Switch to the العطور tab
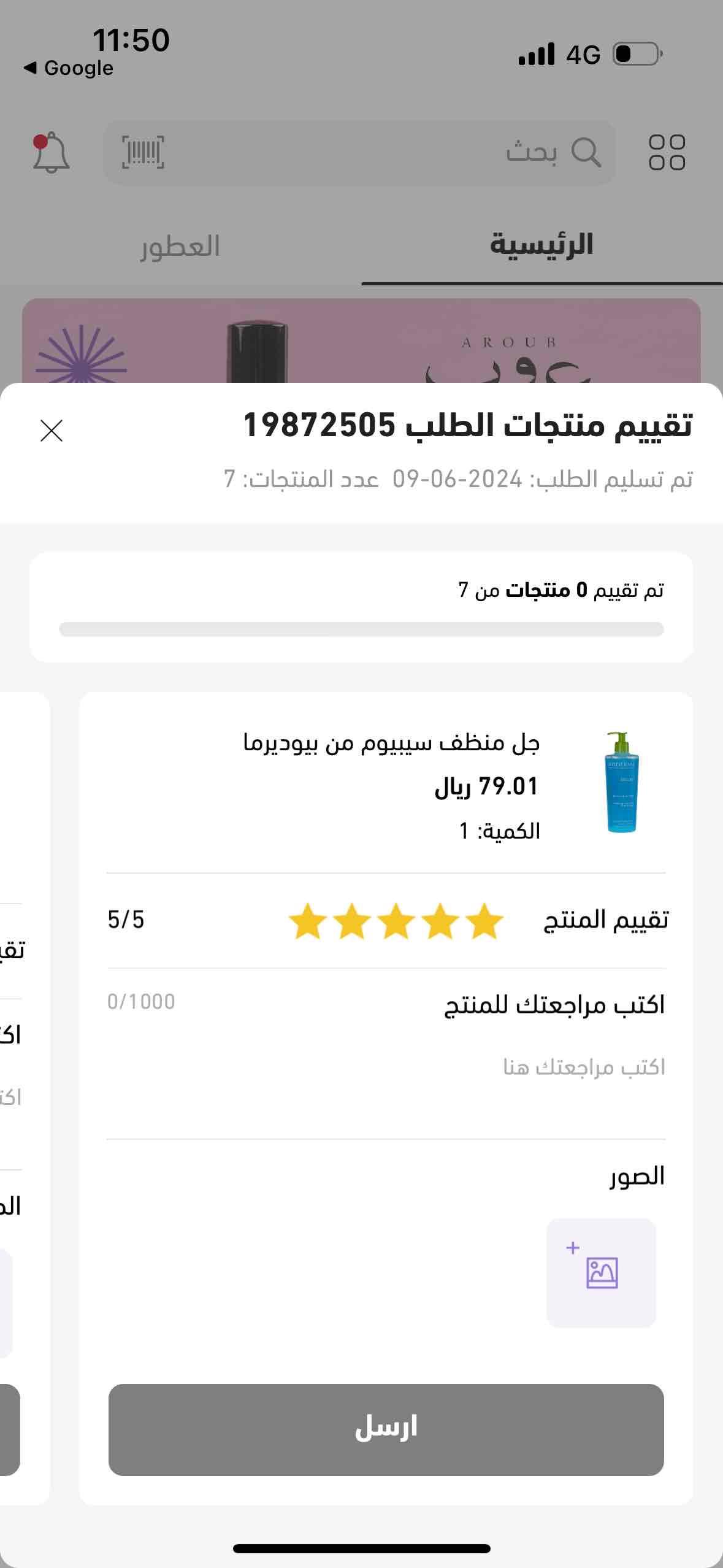 coord(180,247)
